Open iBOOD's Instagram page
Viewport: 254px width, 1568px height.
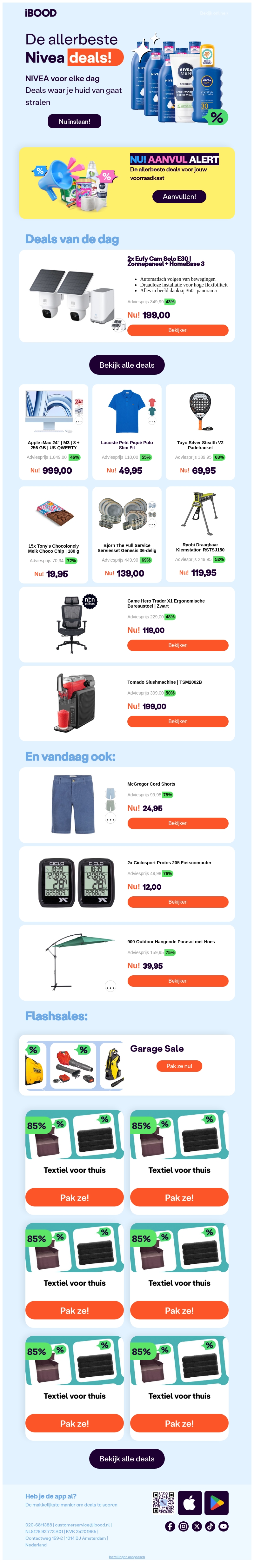click(x=183, y=1526)
